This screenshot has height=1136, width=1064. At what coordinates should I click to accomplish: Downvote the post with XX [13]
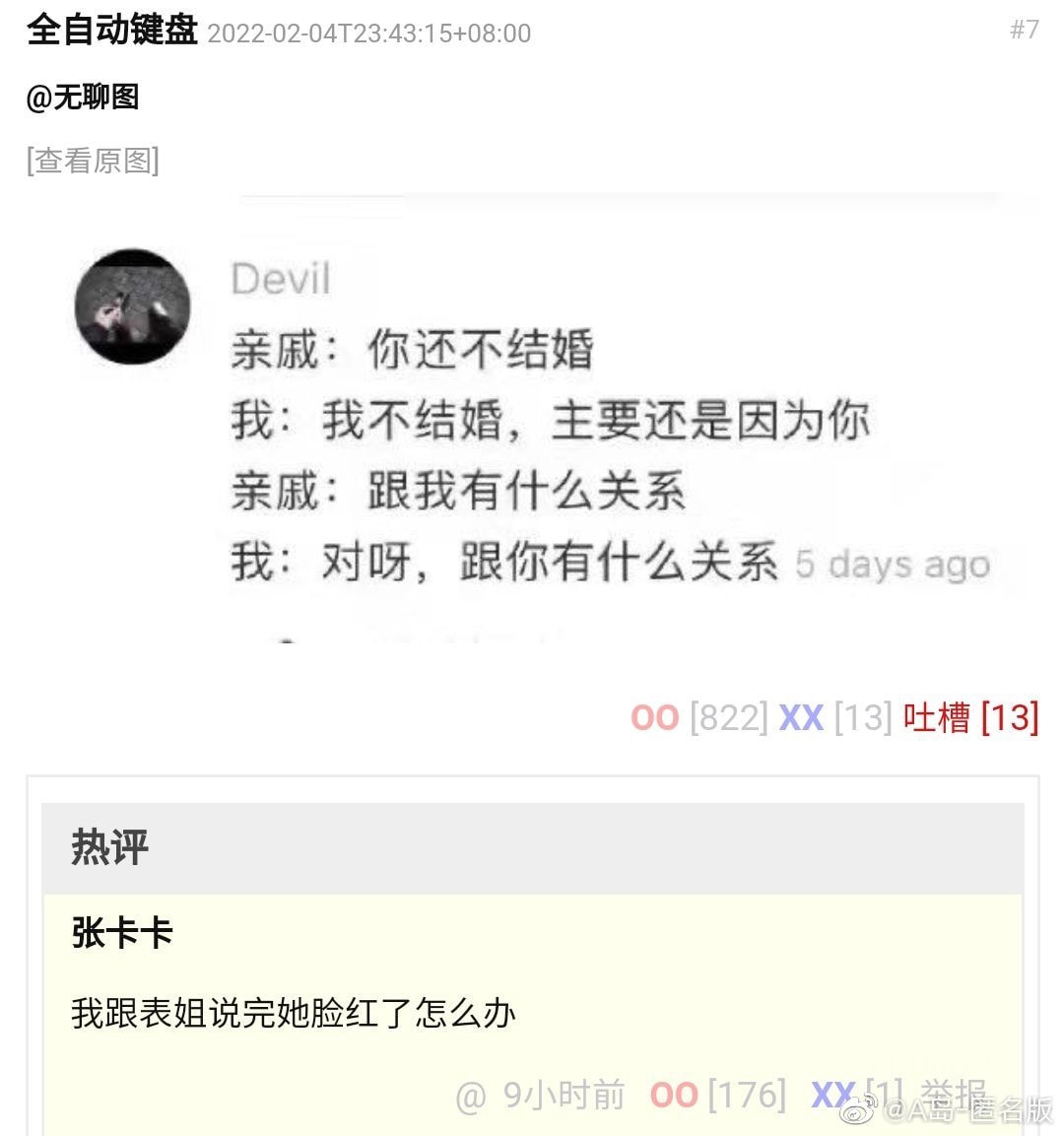click(x=801, y=717)
